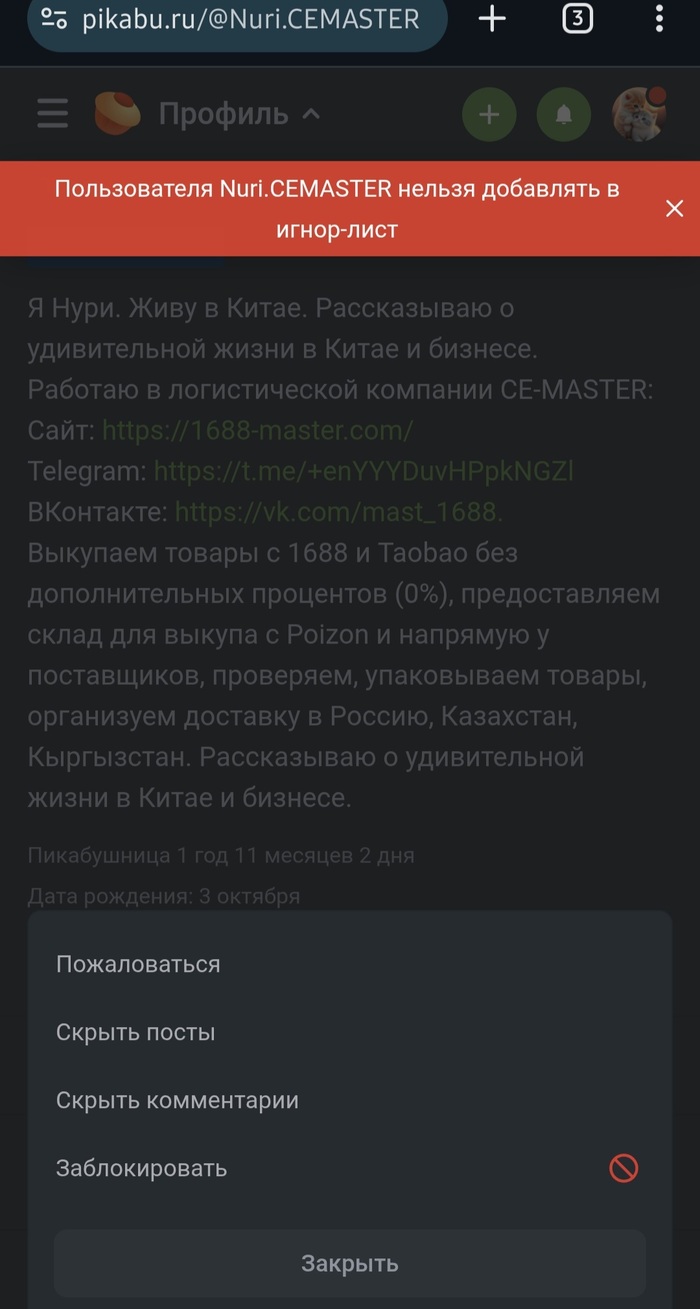Open a new browser tab
Image resolution: width=700 pixels, height=1309 pixels.
[492, 19]
